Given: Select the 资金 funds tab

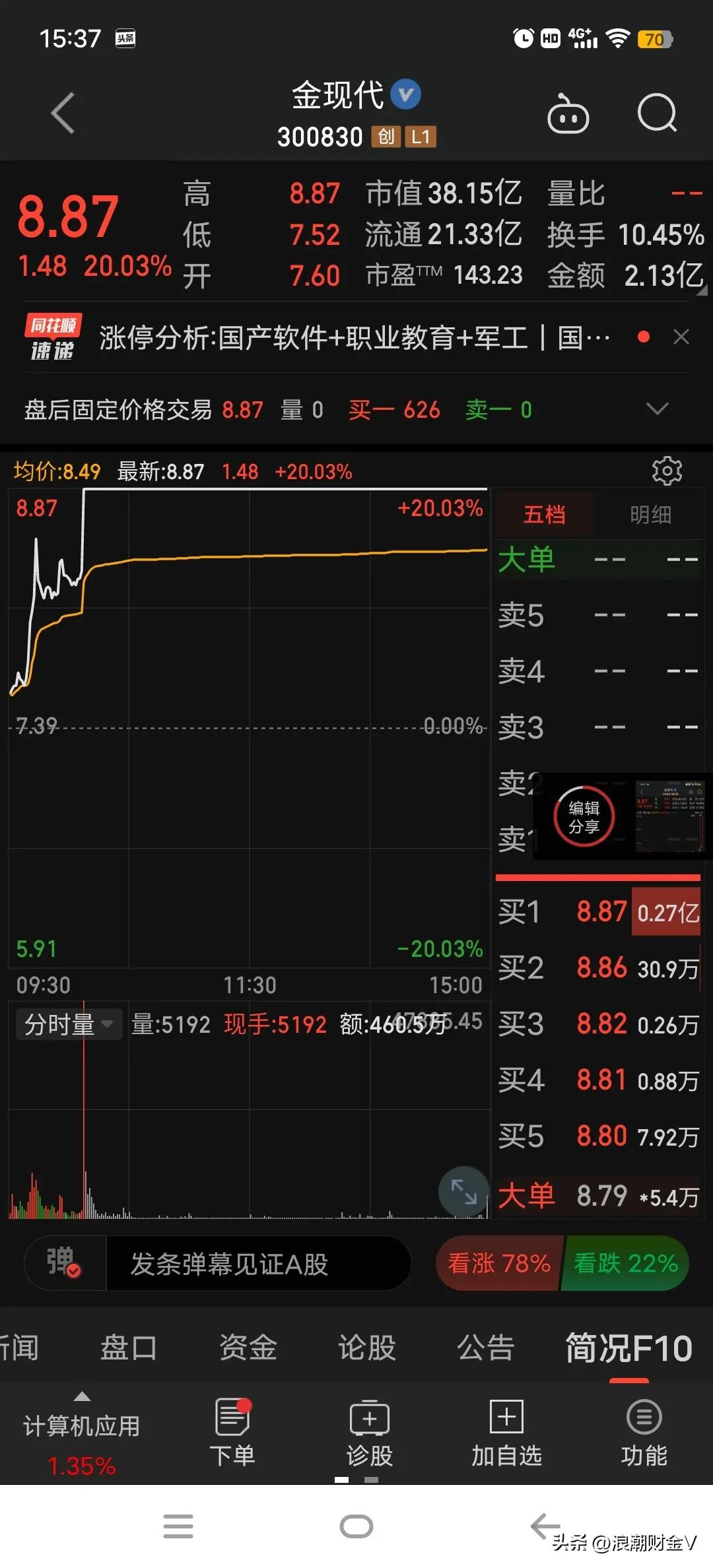Looking at the screenshot, I should 247,1346.
